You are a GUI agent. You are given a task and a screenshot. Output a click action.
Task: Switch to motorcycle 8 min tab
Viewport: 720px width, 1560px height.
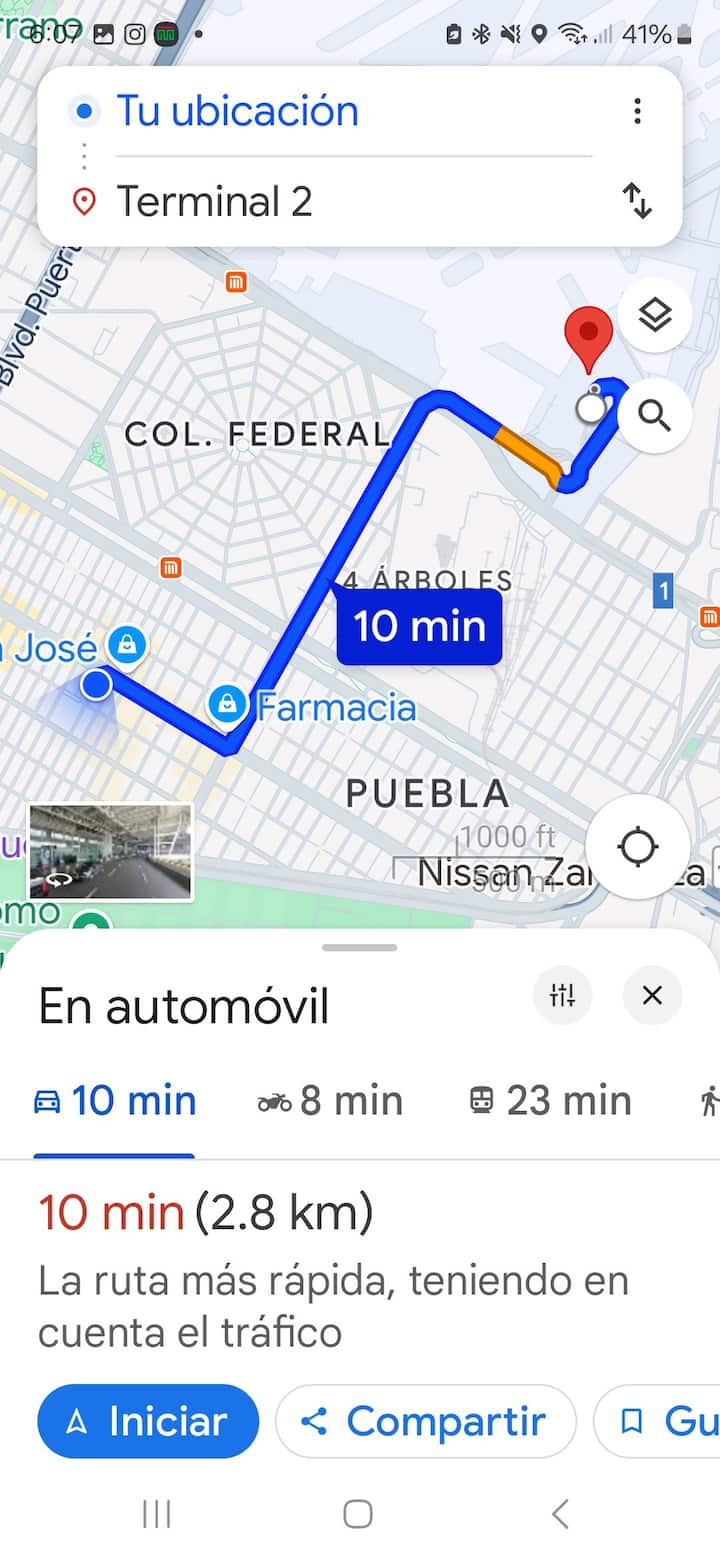[330, 1101]
